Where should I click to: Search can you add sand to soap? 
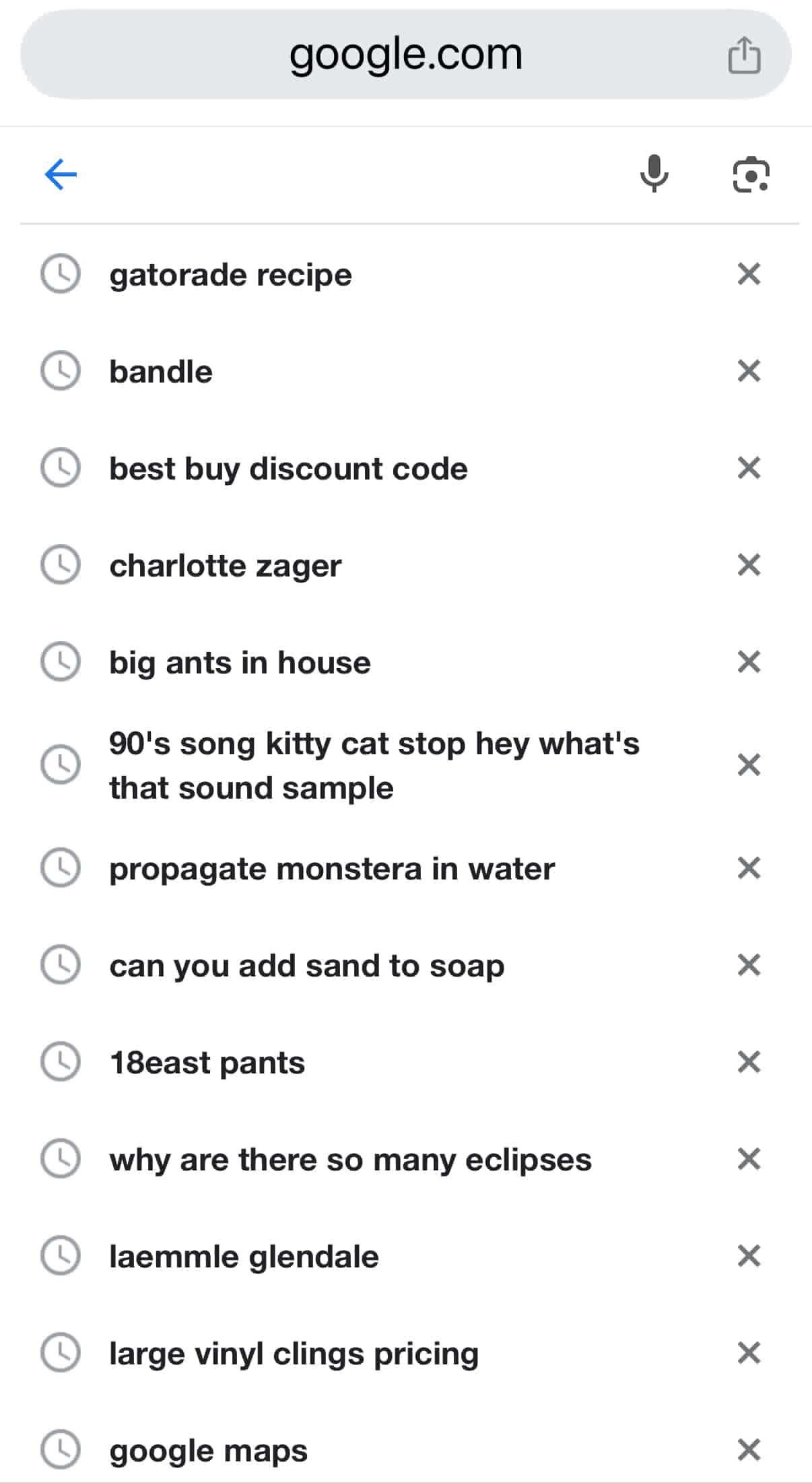tap(307, 966)
